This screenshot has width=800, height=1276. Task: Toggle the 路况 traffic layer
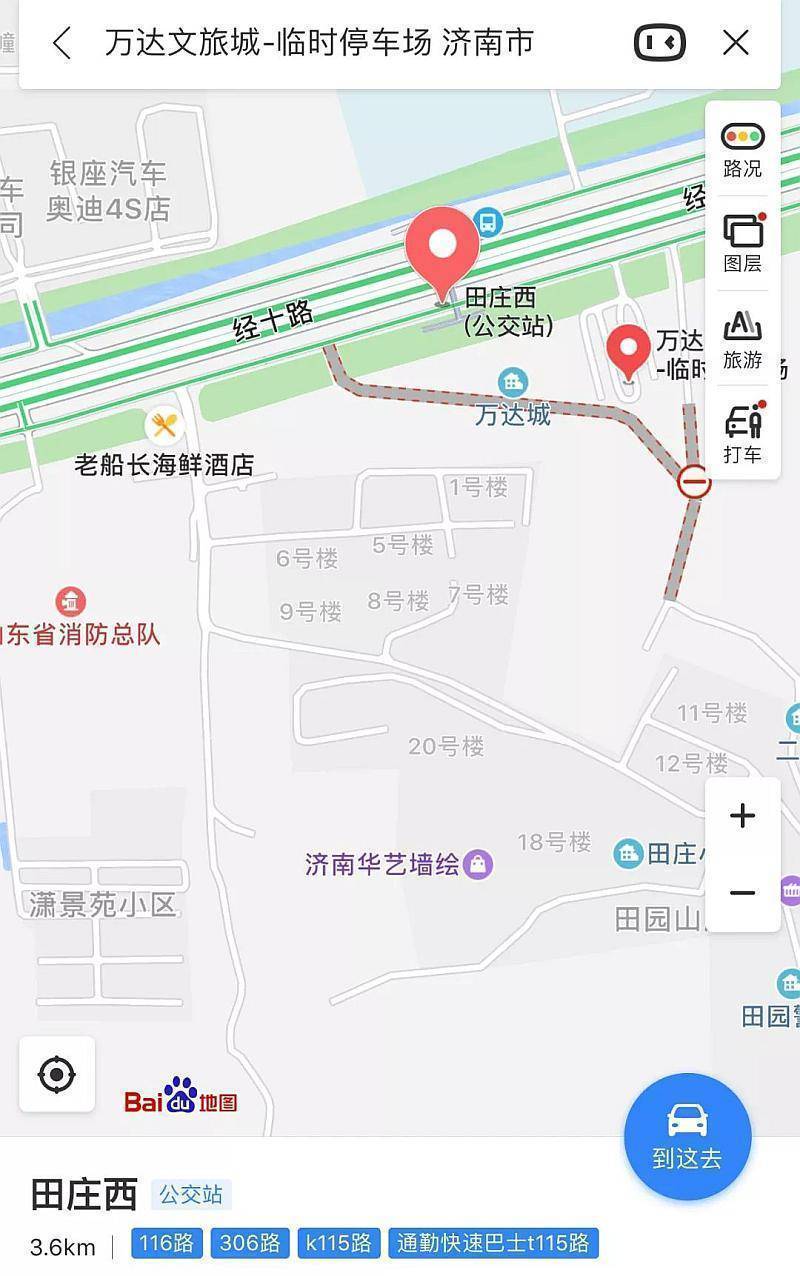point(742,150)
